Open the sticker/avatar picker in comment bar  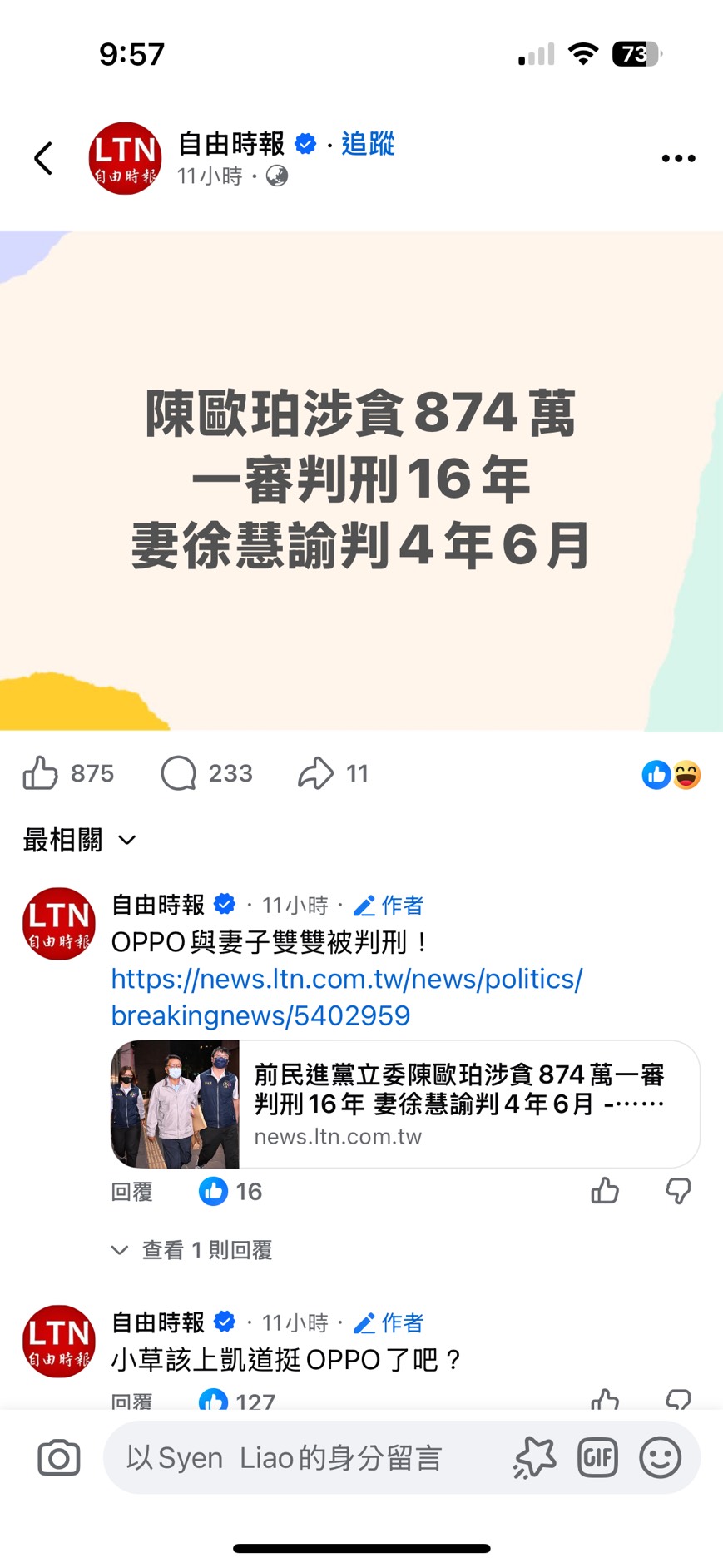coord(534,1457)
